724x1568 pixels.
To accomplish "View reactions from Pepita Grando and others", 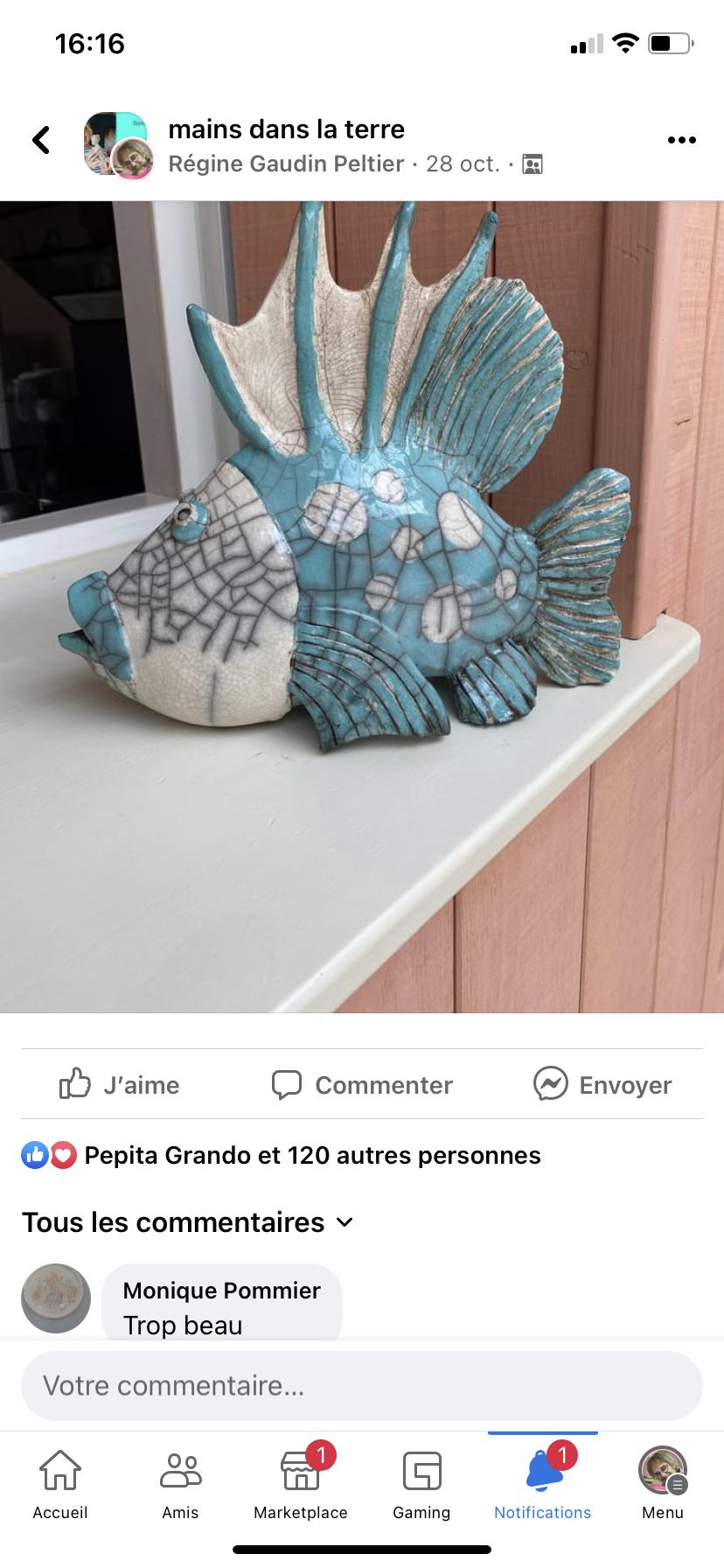I will (281, 1155).
